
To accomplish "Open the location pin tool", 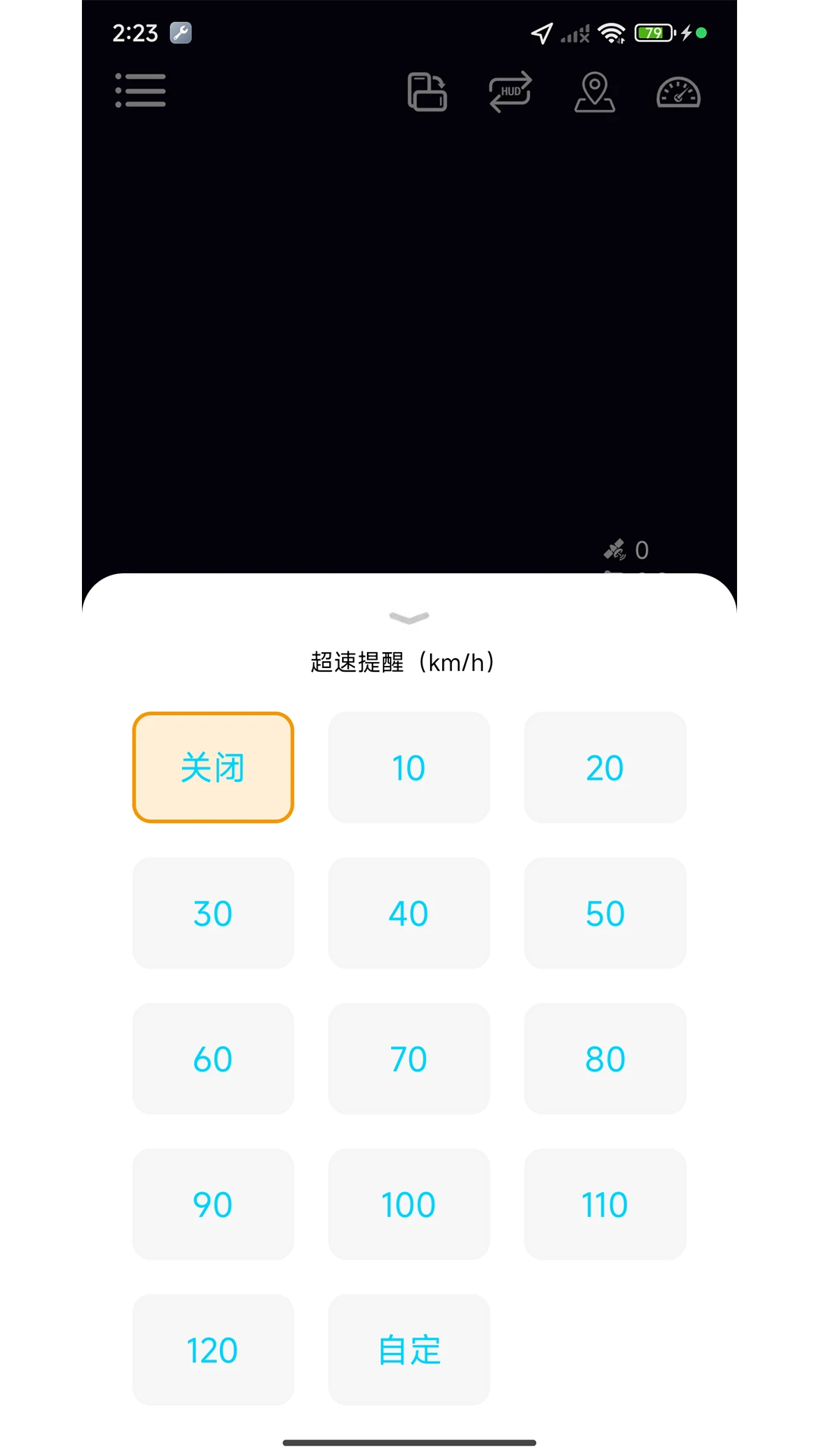I will (595, 91).
